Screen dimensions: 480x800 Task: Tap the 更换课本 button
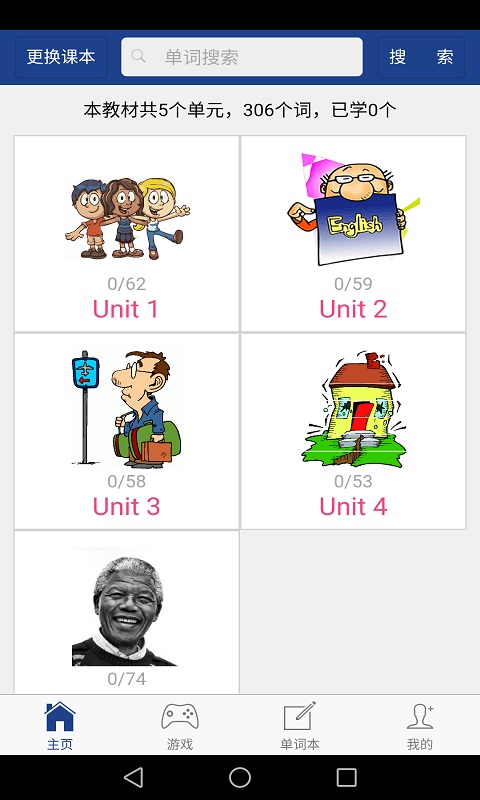(61, 57)
